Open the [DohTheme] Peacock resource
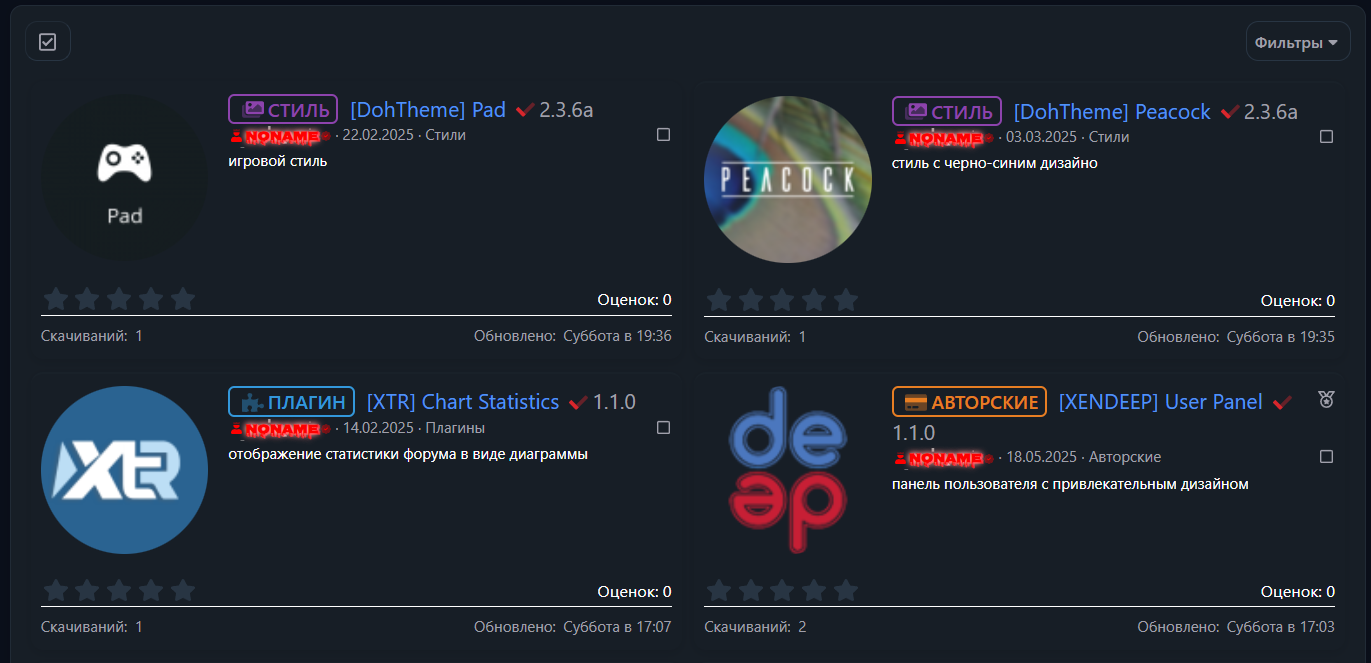 tap(1112, 112)
